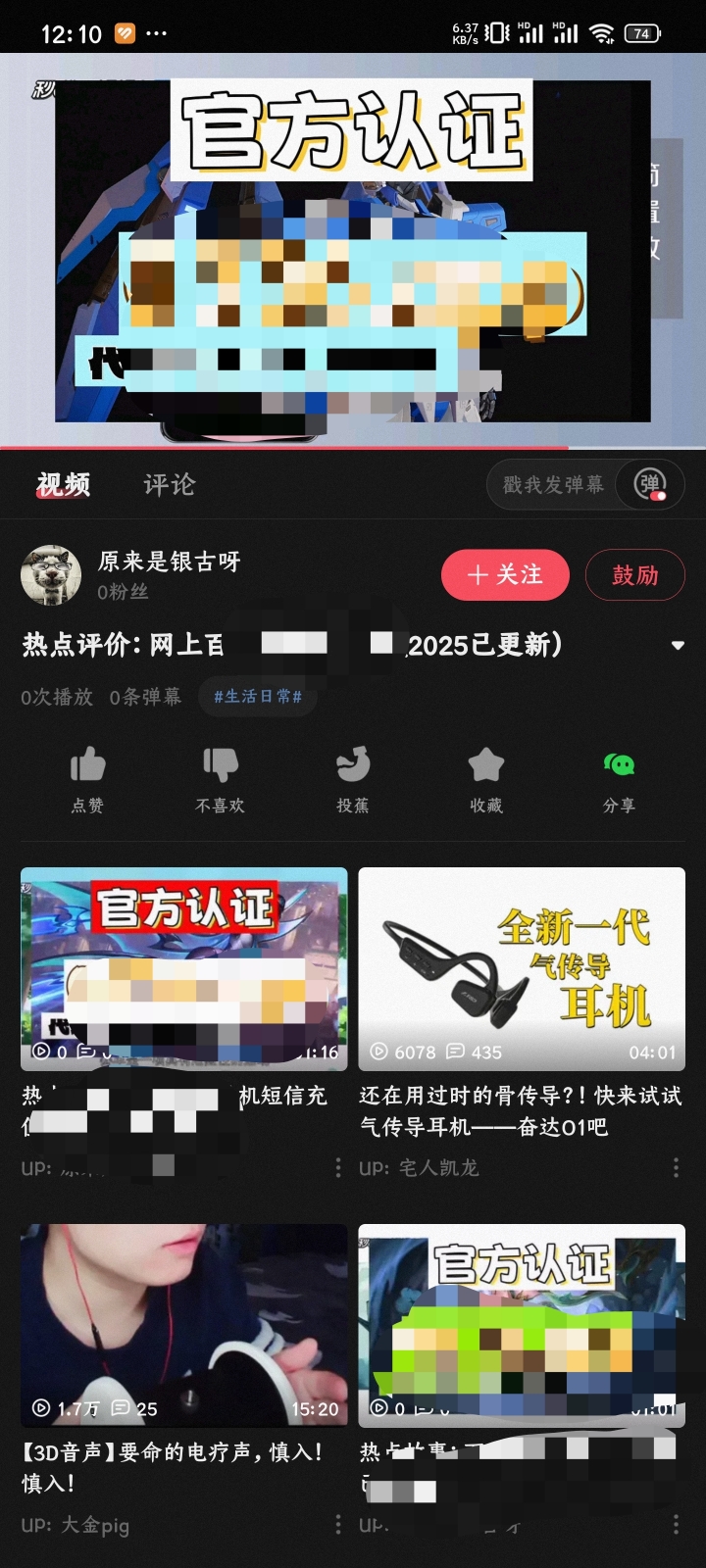The width and height of the screenshot is (706, 1568).
Task: Share via the WeChat 分享 icon
Action: pyautogui.click(x=619, y=779)
